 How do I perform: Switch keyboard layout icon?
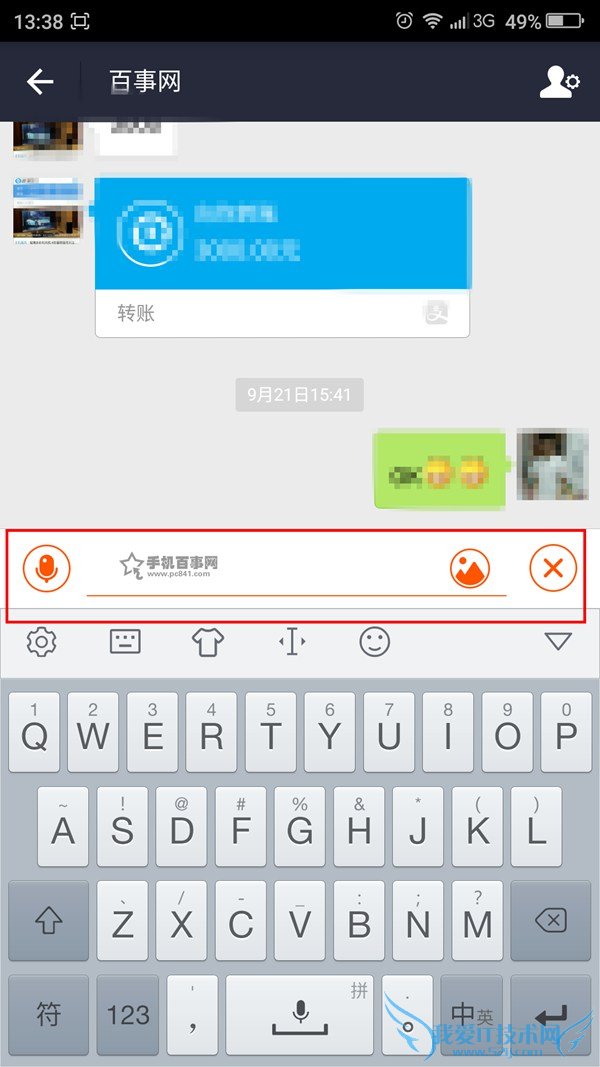coord(125,641)
